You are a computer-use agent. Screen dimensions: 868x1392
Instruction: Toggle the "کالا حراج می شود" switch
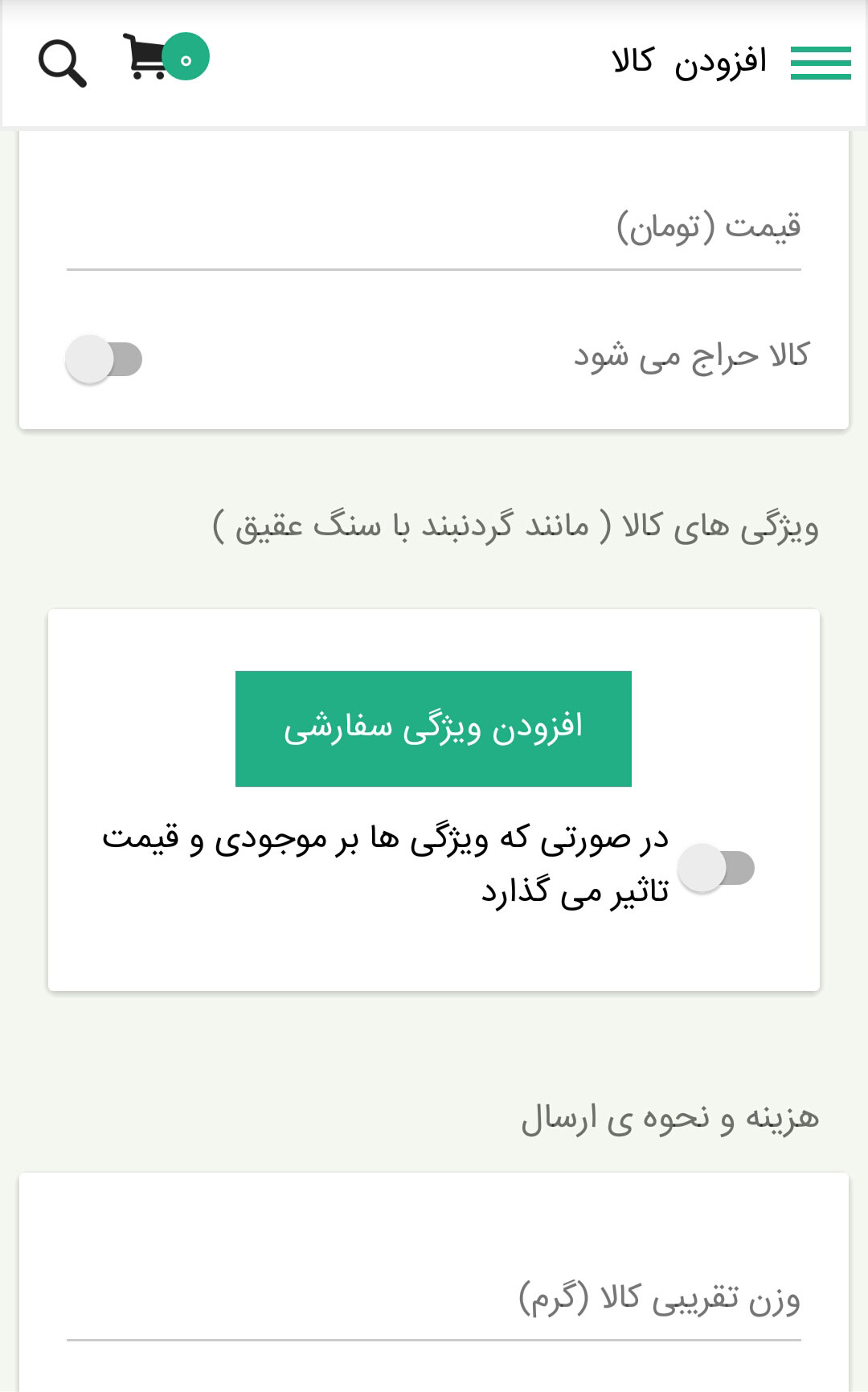coord(104,359)
